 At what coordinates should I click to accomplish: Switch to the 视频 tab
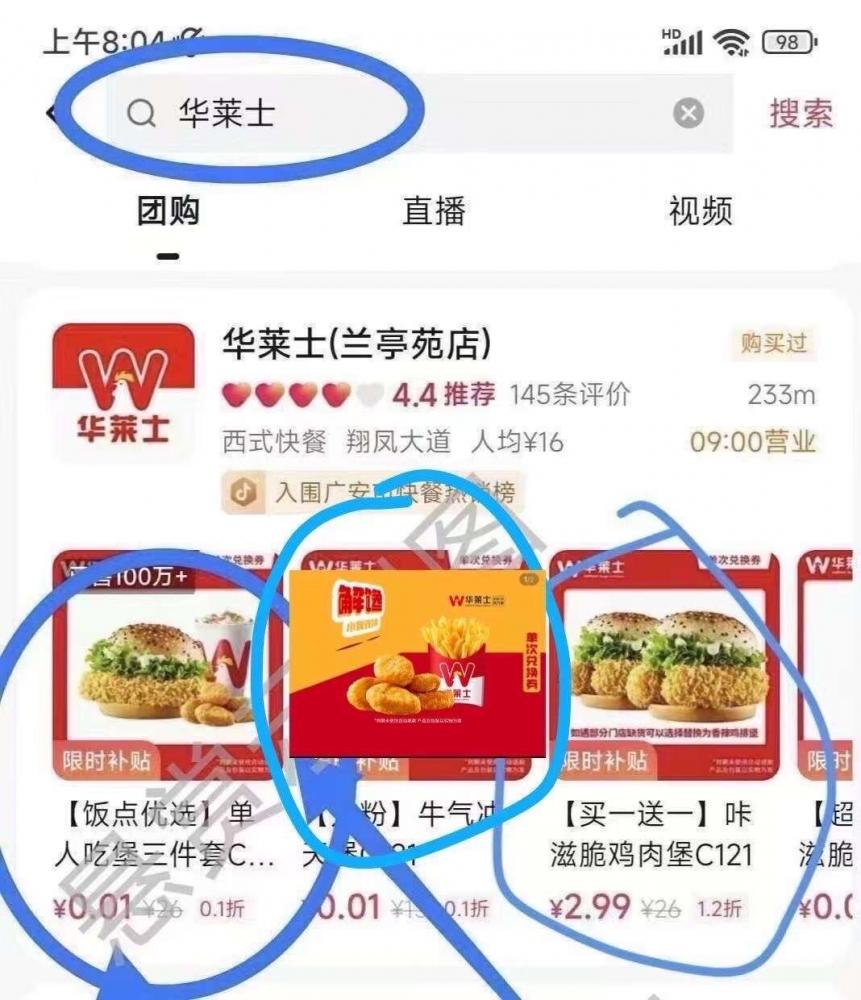tap(700, 211)
